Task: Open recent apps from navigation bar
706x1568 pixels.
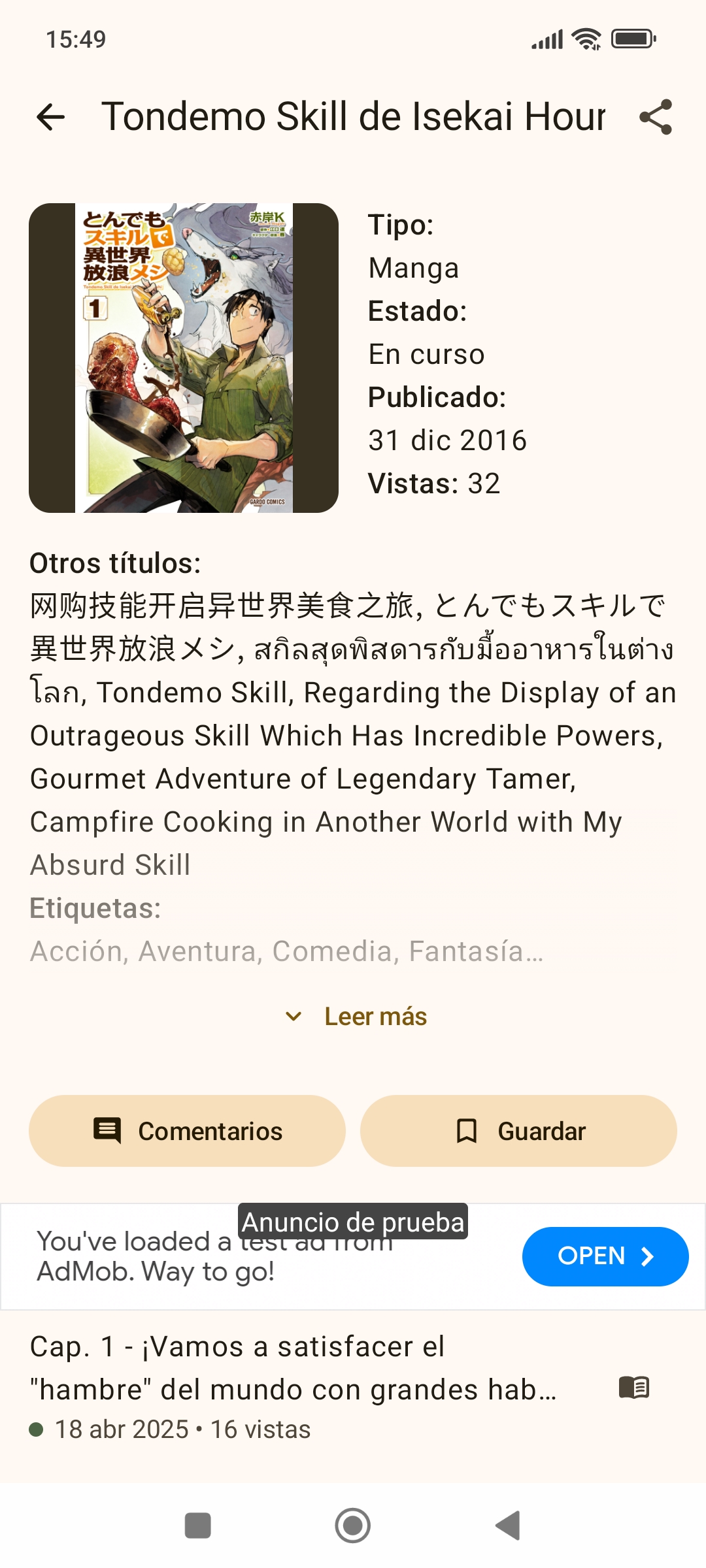Action: (197, 1526)
